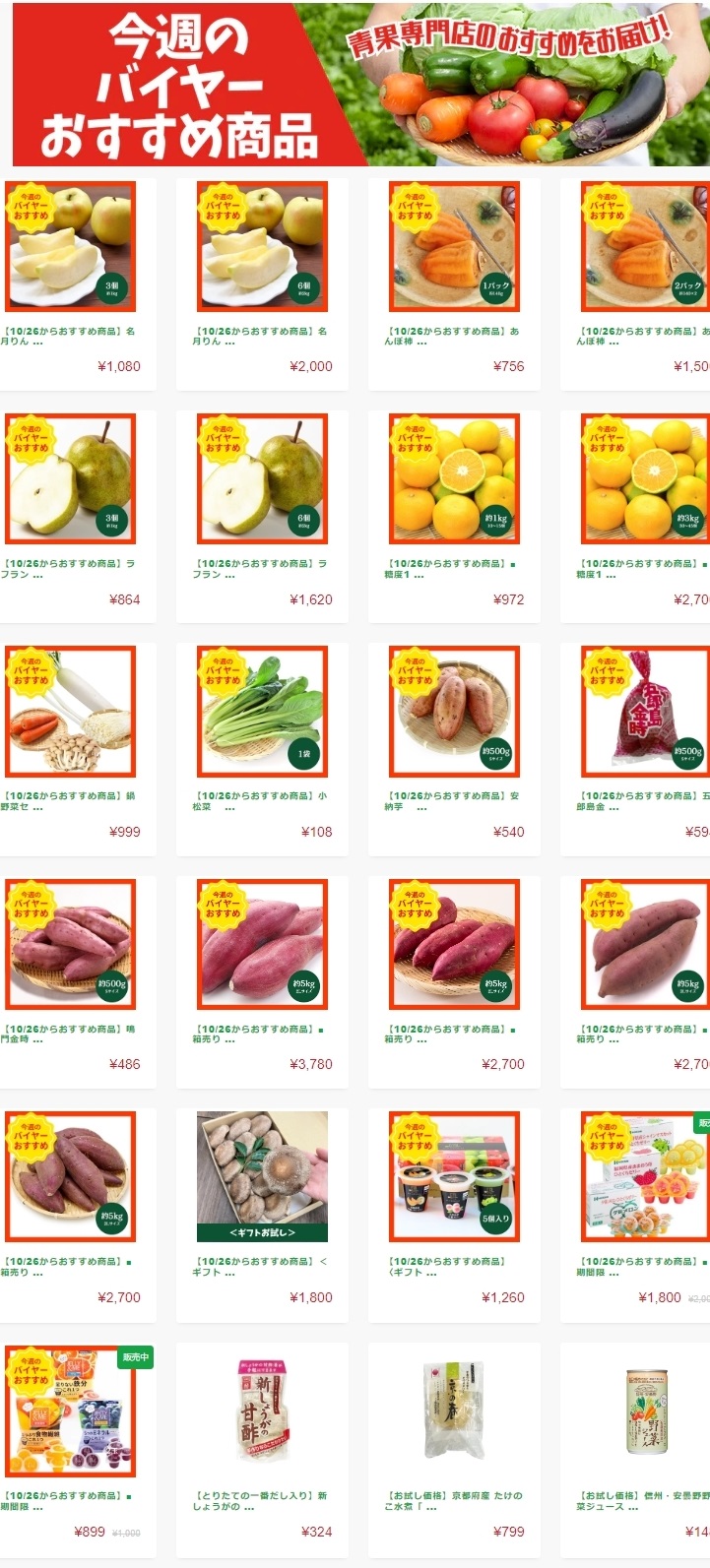View the あんぽ柿 1パック item for ¥756
The image size is (710, 1568).
click(x=454, y=246)
